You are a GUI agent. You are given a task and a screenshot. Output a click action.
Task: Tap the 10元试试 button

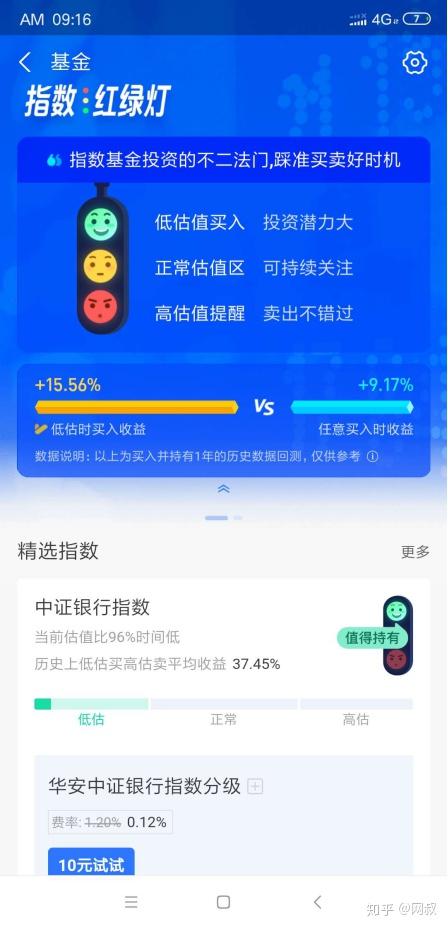pyautogui.click(x=91, y=863)
